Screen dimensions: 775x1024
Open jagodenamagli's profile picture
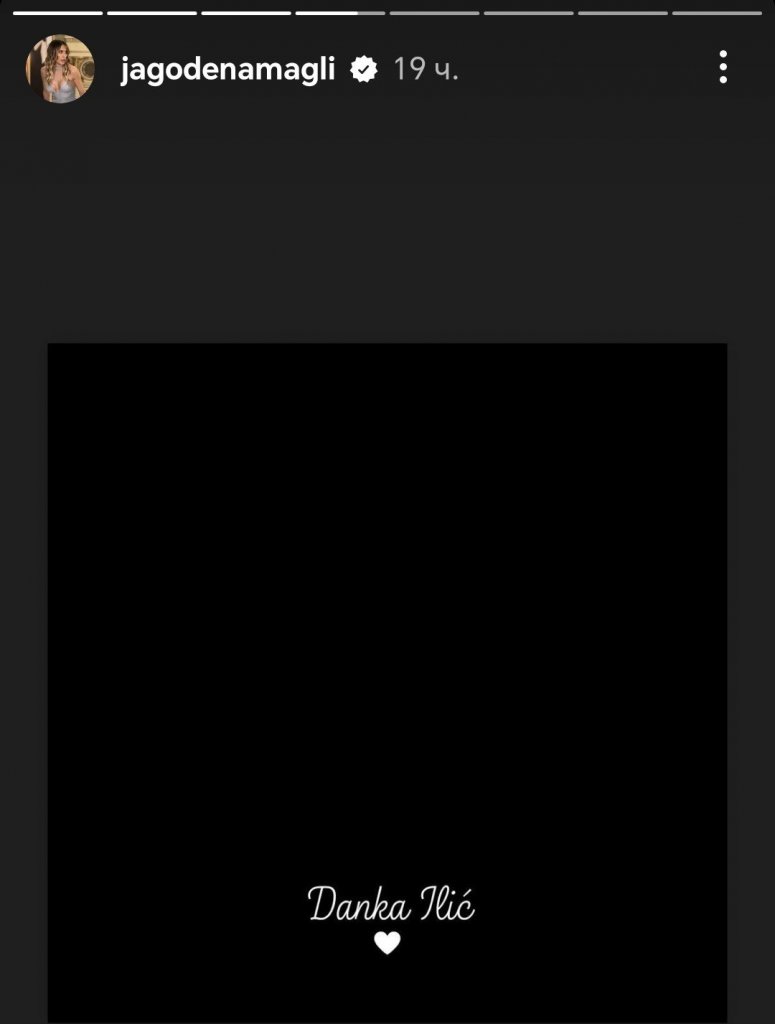point(60,69)
